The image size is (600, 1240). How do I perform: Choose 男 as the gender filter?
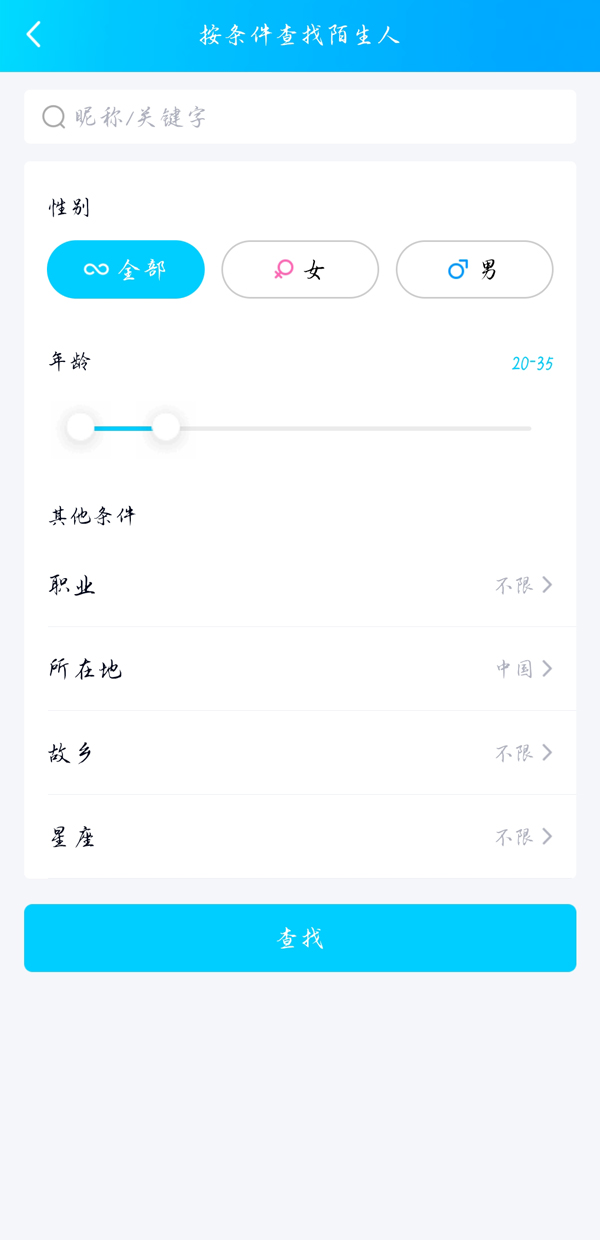[x=474, y=270]
